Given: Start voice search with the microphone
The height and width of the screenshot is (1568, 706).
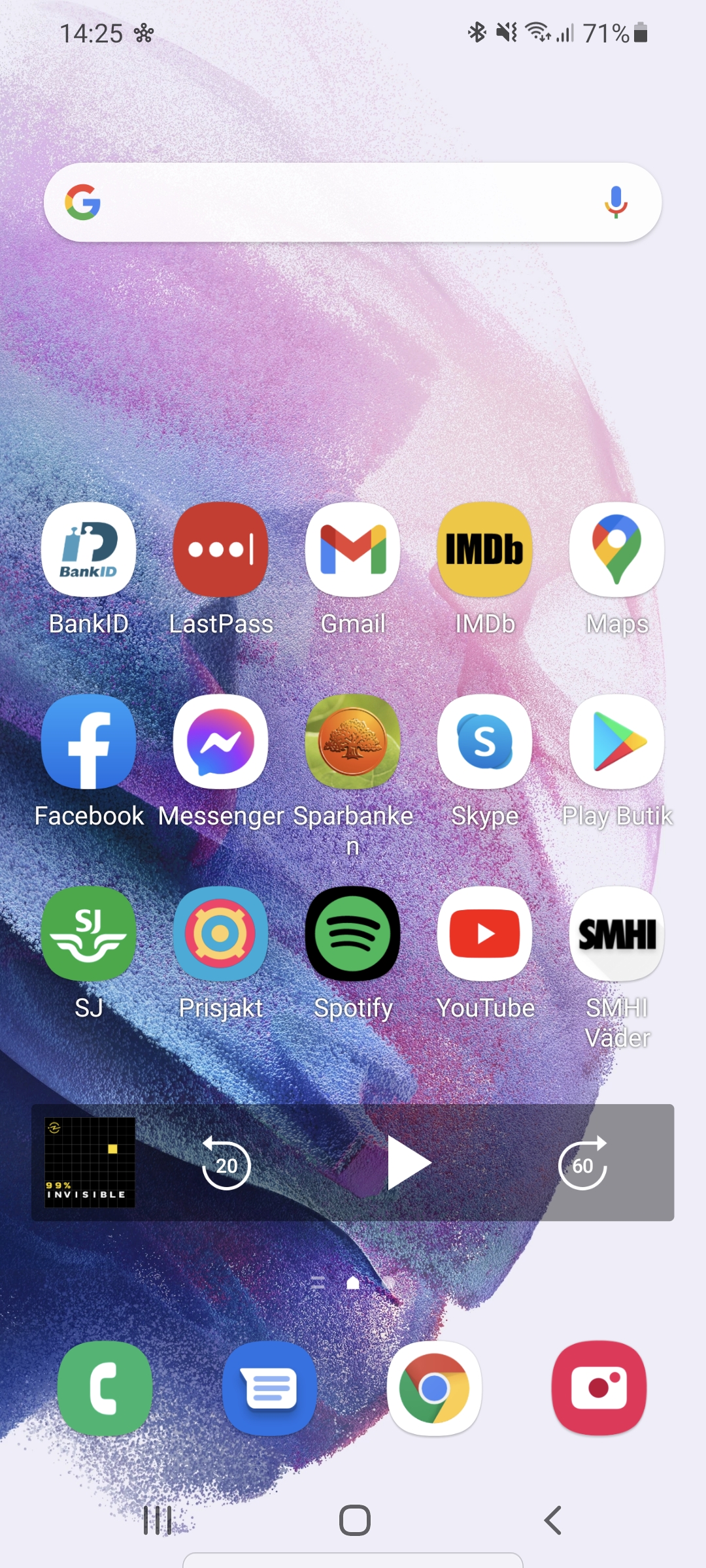Looking at the screenshot, I should tap(615, 203).
